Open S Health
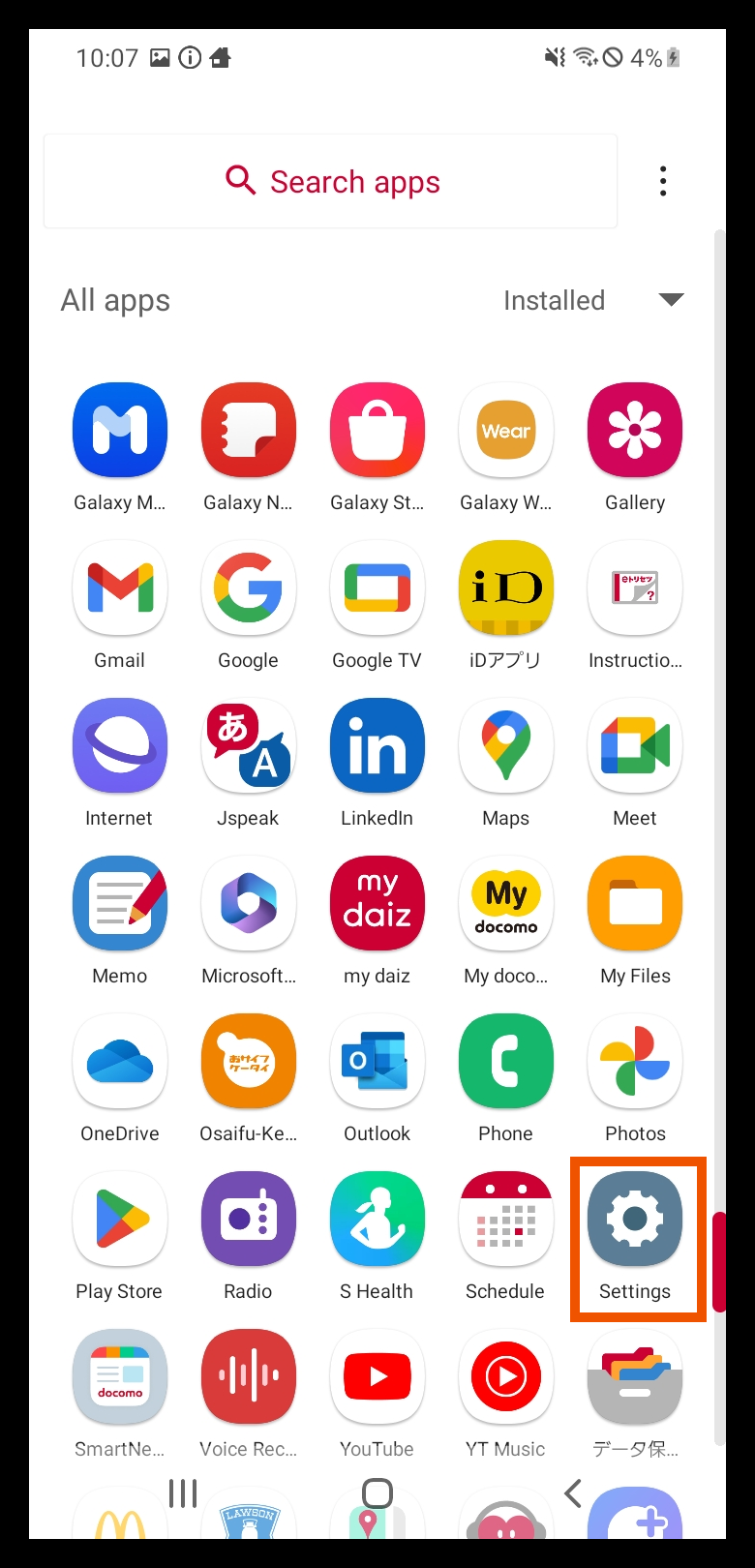 point(377,1220)
